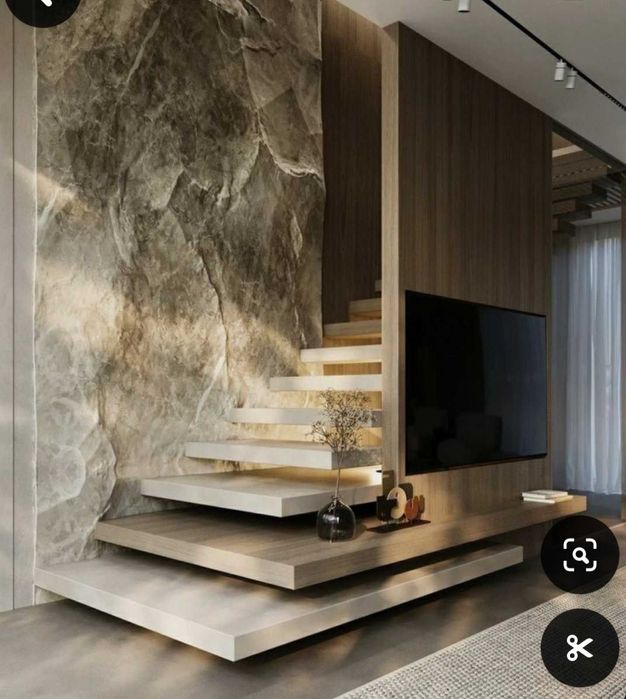Screen dimensions: 626x699
Task: Tap the scissors cutout icon
Action: click(x=579, y=647)
